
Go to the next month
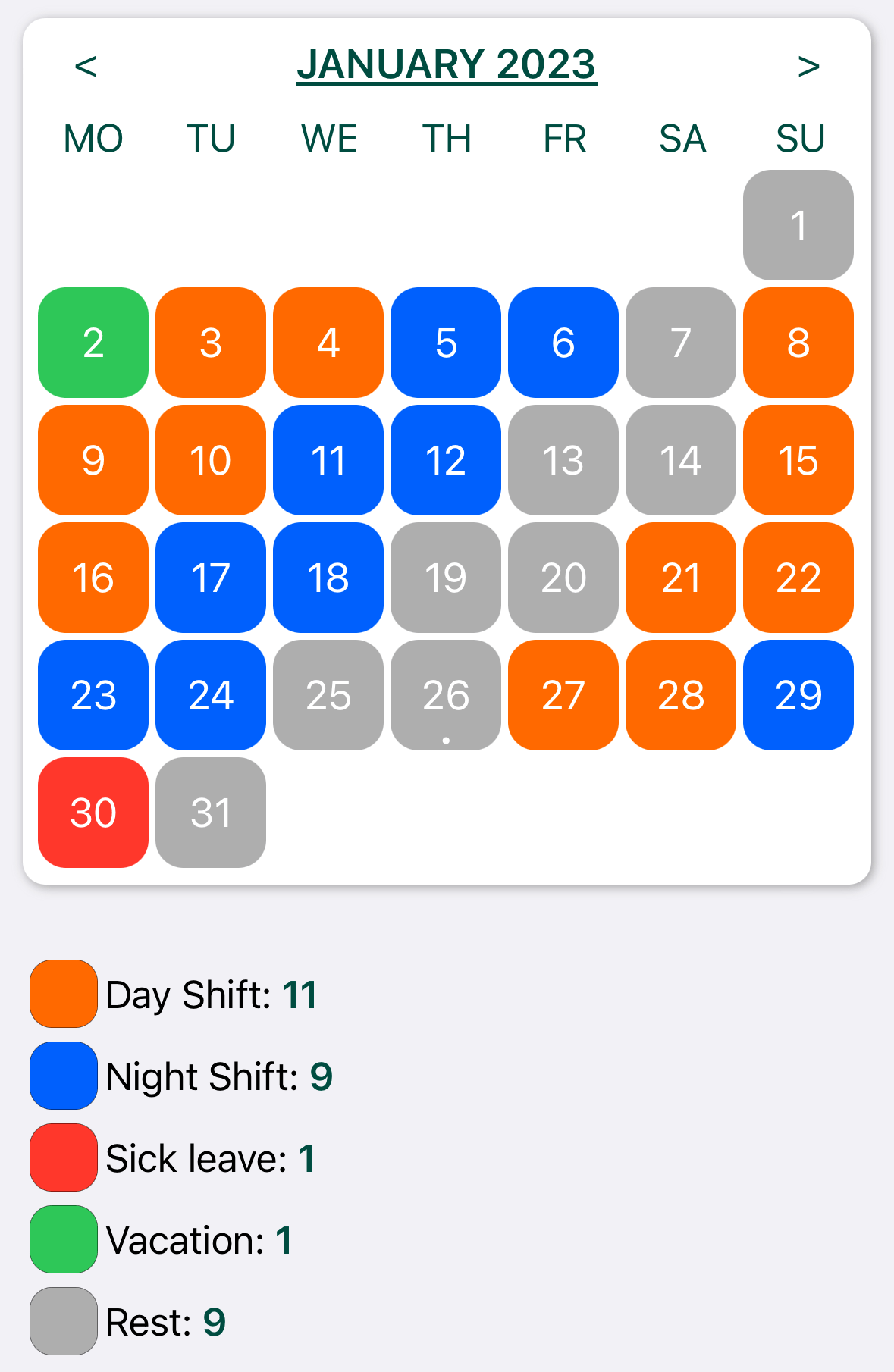pyautogui.click(x=808, y=66)
